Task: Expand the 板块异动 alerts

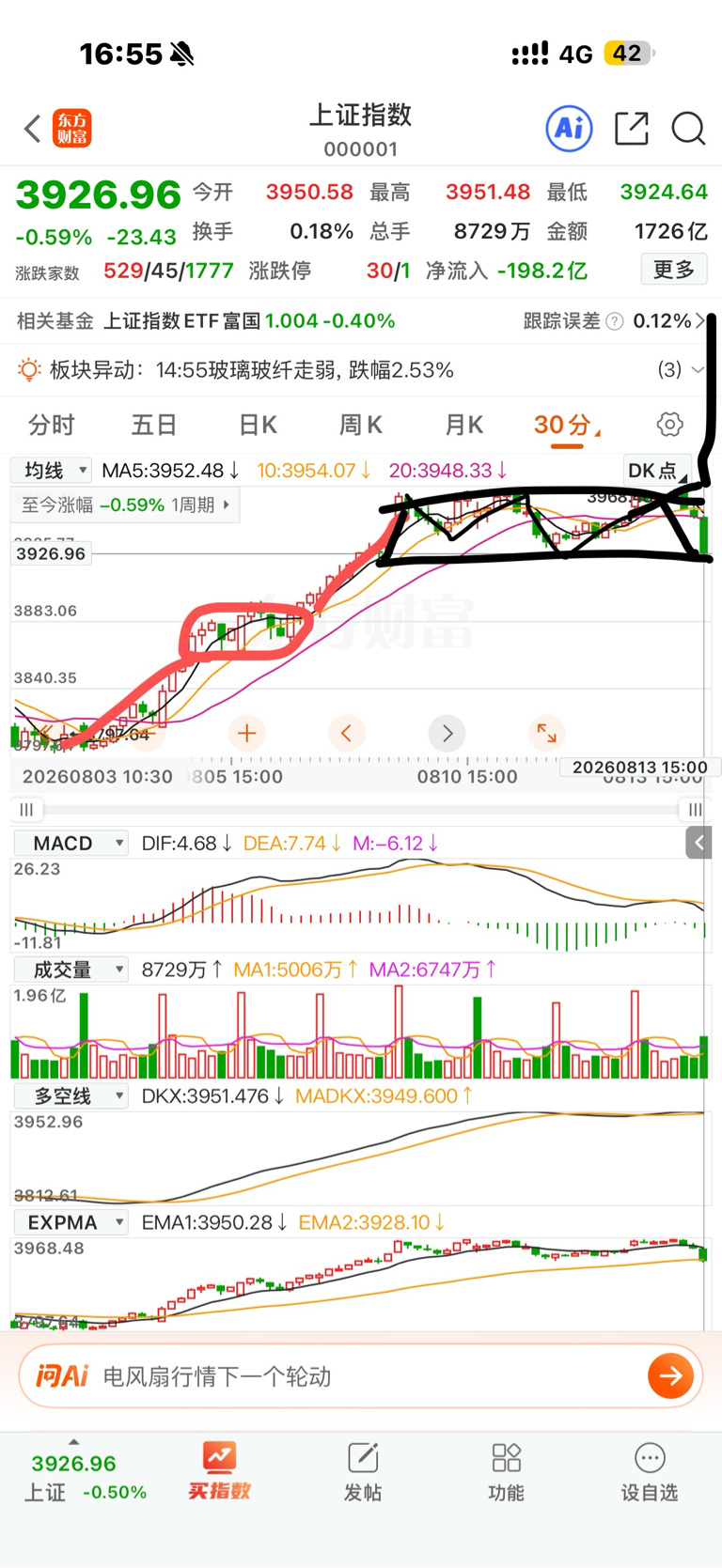Action: click(698, 370)
